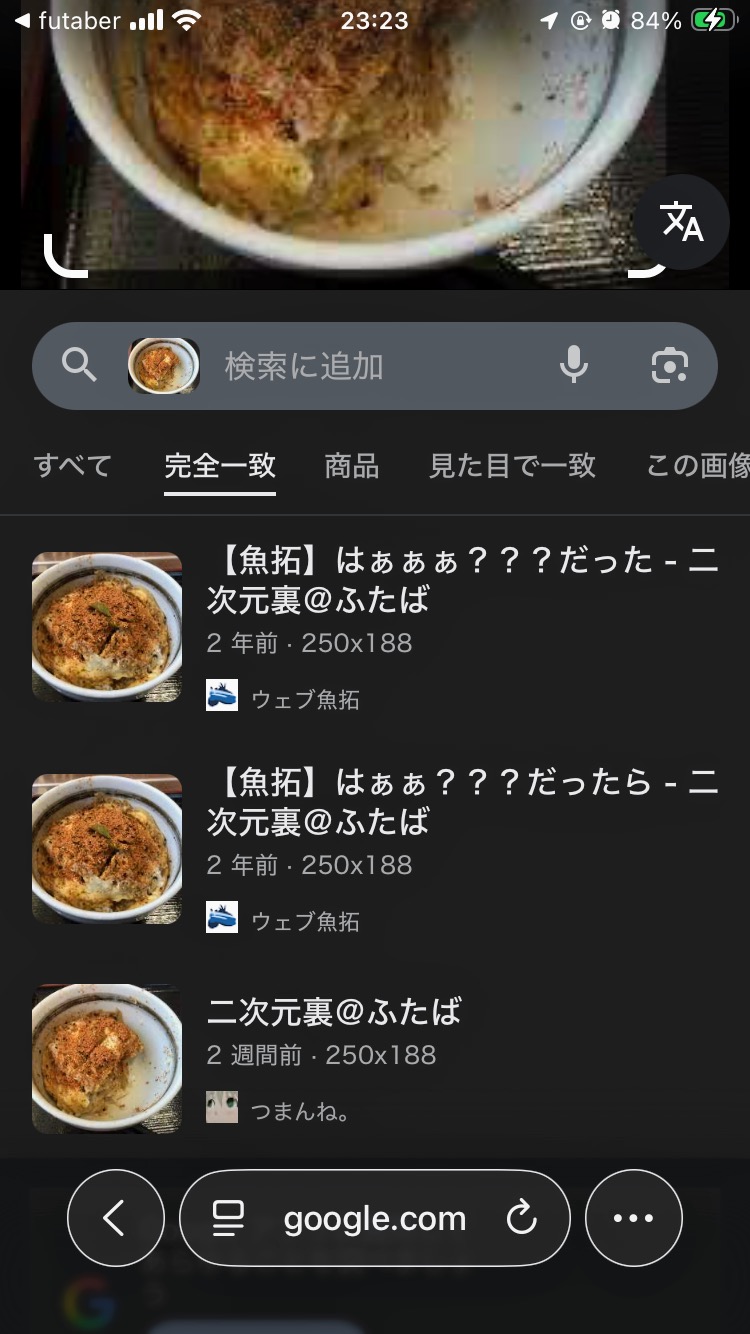750x1334 pixels.
Task: Open result 【魚拓】はぁぁ？？？だったら
Action: 462,802
